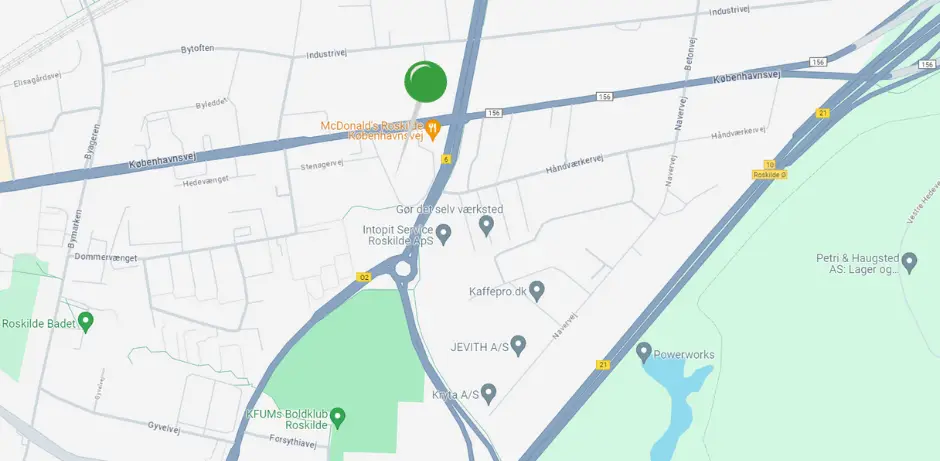Image resolution: width=940 pixels, height=461 pixels.
Task: Select the Petri & Haugsted AS pin
Action: [x=909, y=262]
